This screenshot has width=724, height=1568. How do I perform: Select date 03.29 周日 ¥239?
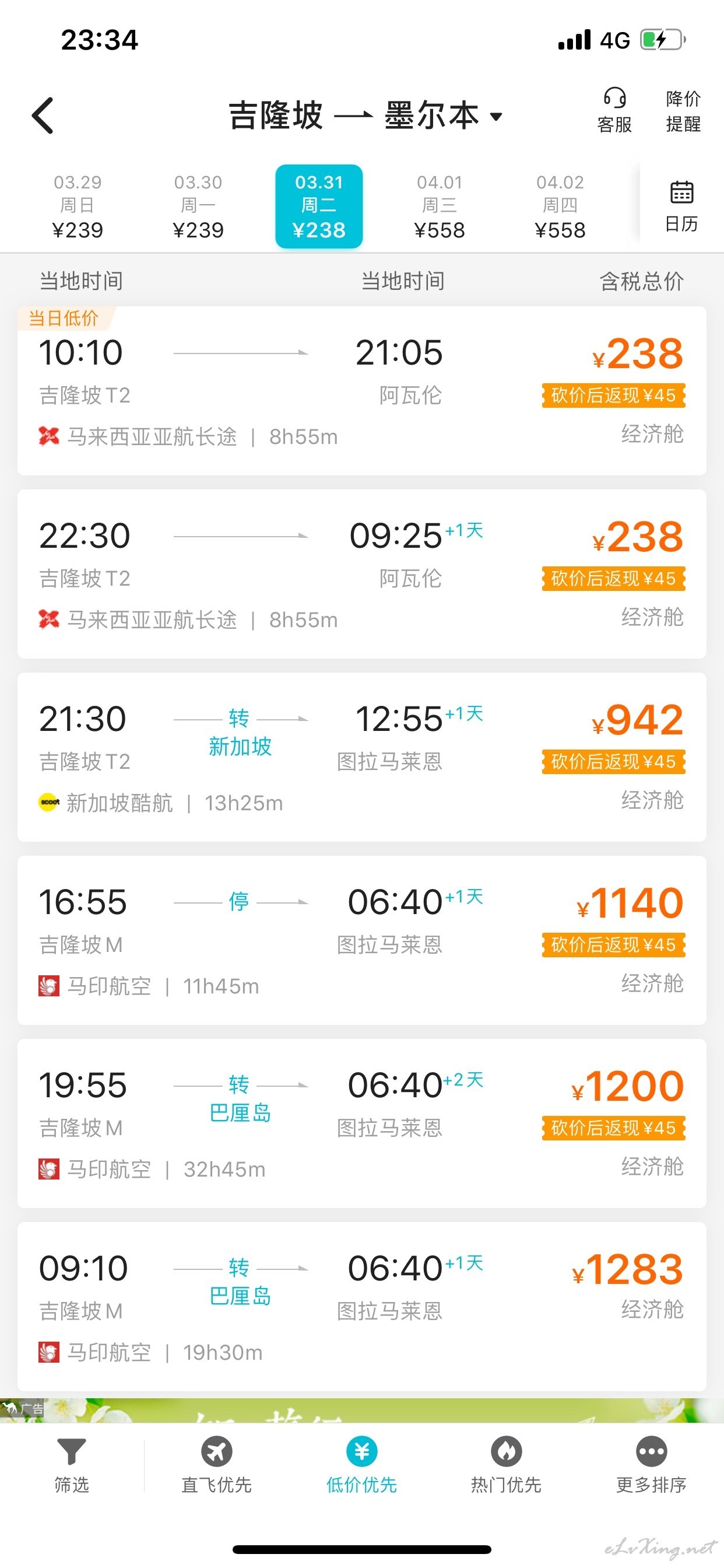[x=78, y=207]
